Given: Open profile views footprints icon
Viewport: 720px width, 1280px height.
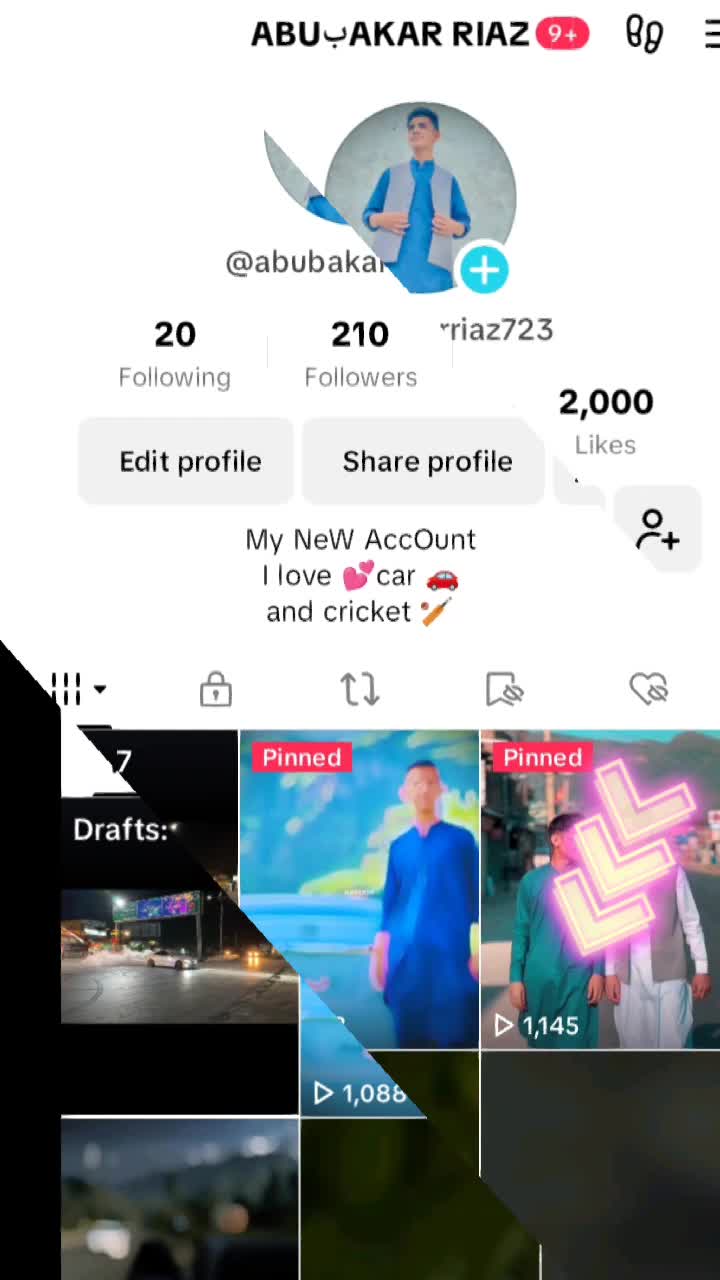Looking at the screenshot, I should (644, 34).
